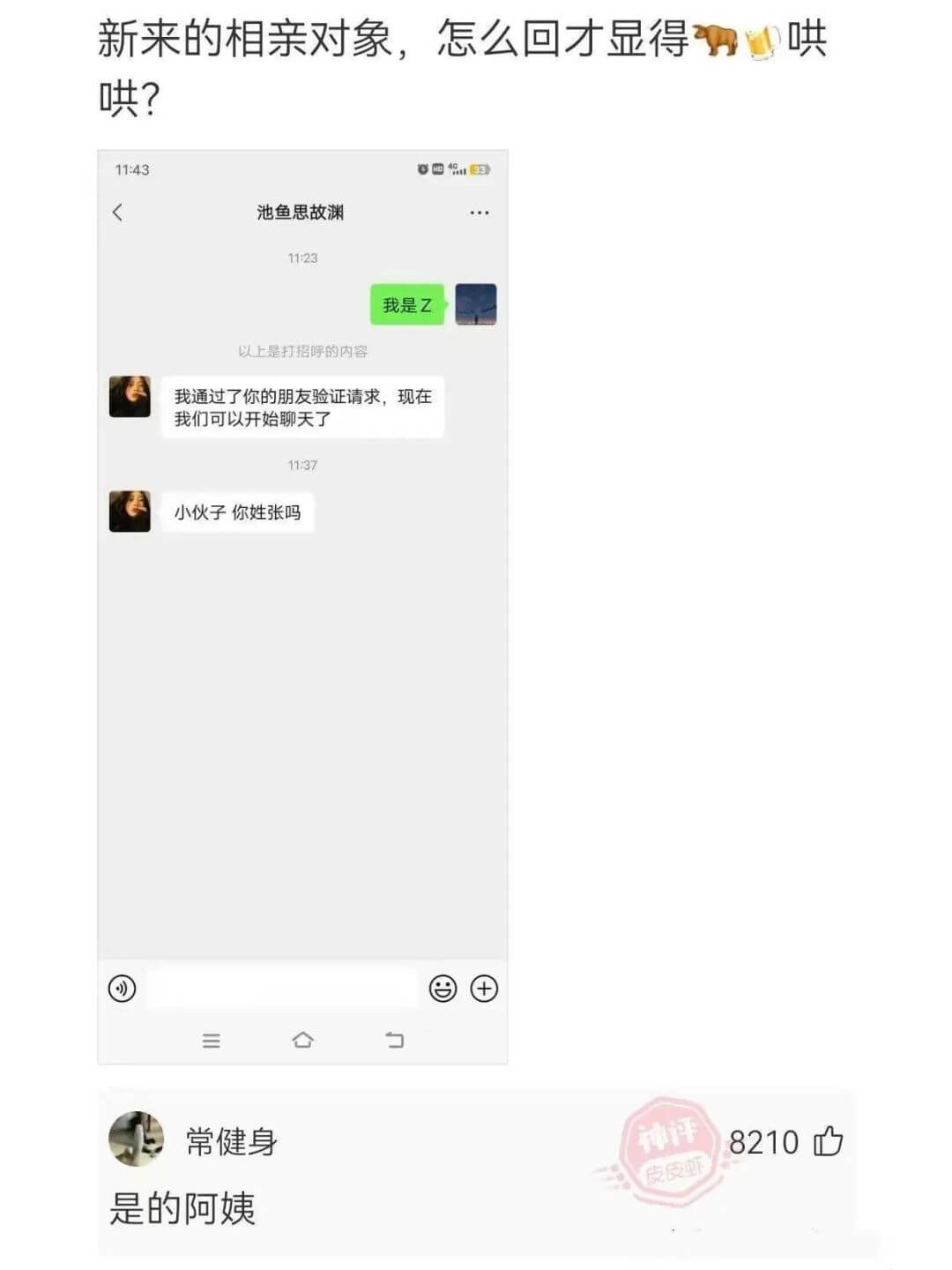Open the three-dot chat options menu
The image size is (952, 1270).
tap(480, 212)
